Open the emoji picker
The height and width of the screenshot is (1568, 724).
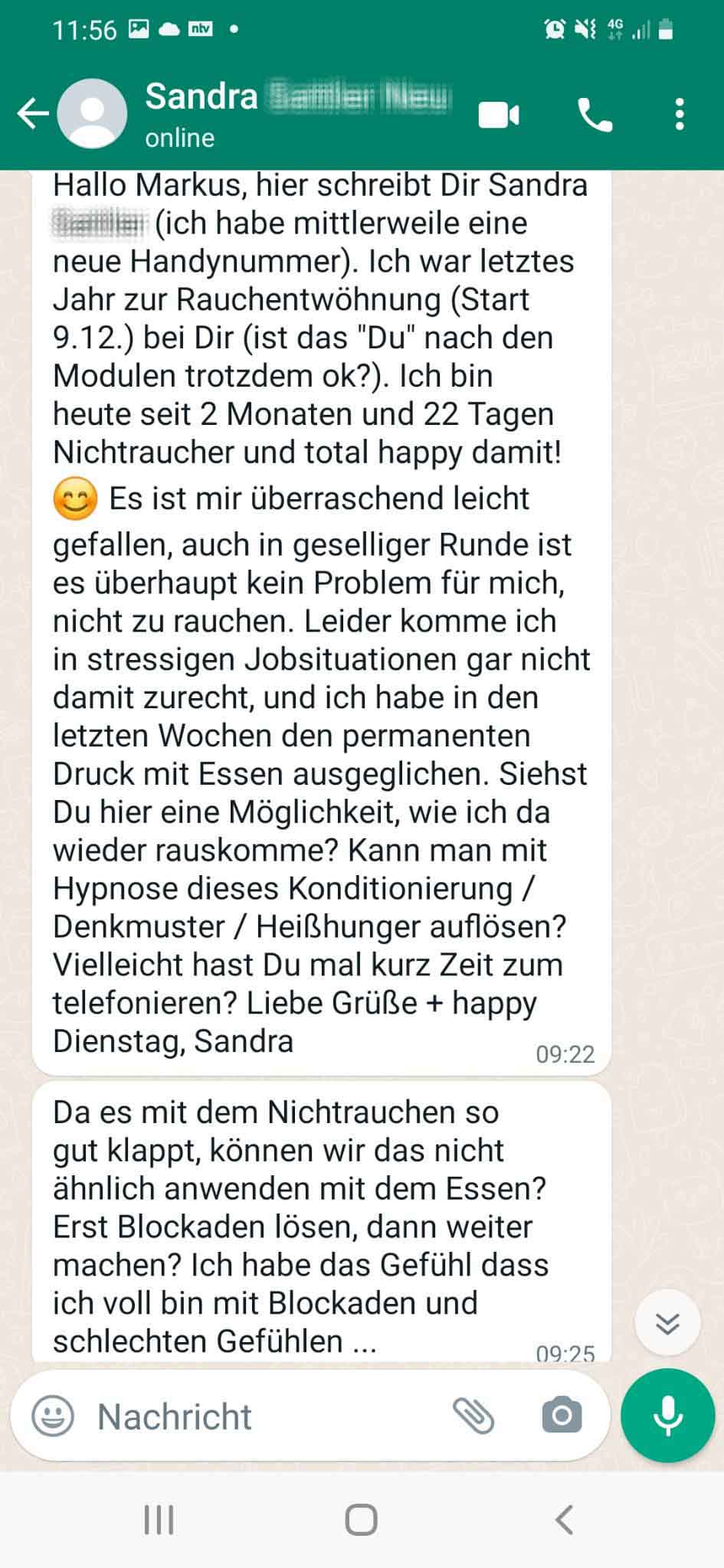[52, 1416]
